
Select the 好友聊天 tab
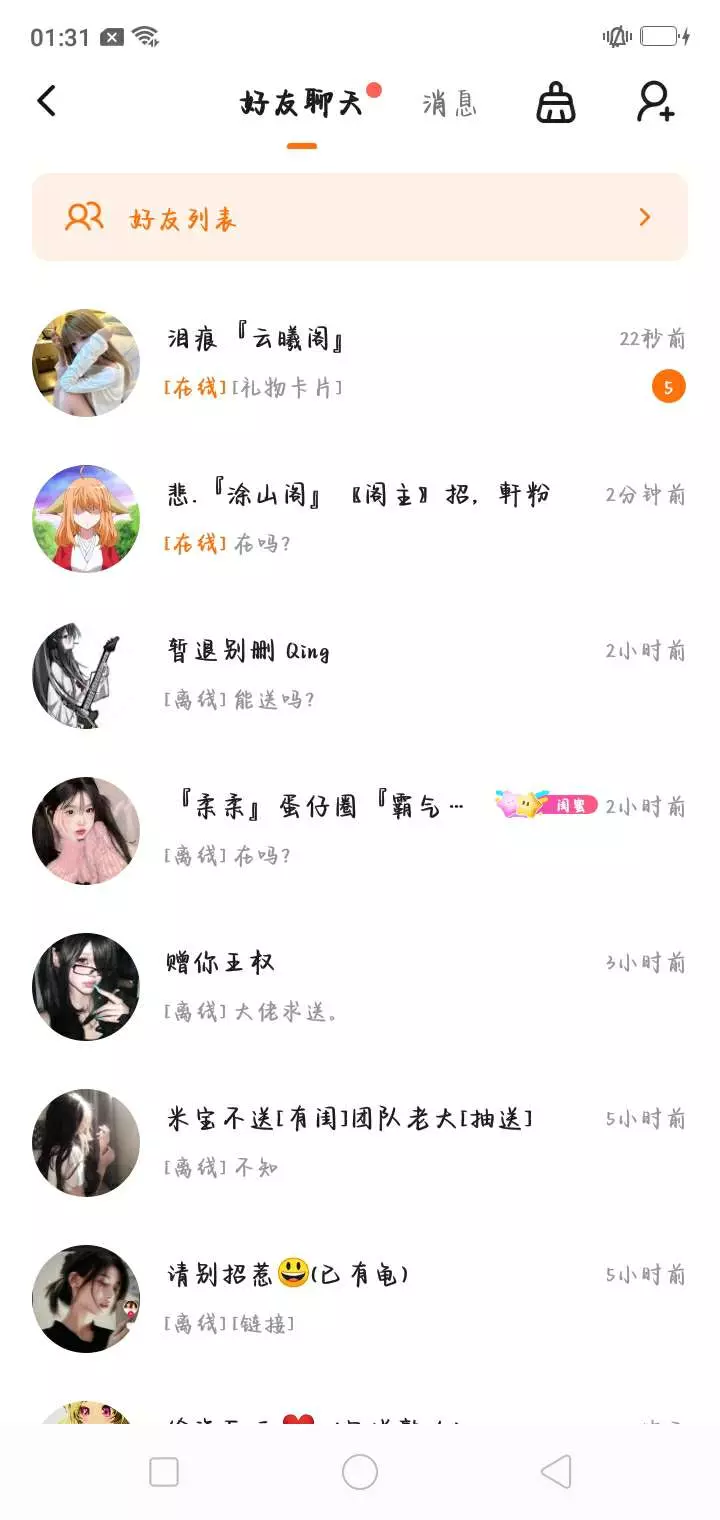click(x=301, y=103)
